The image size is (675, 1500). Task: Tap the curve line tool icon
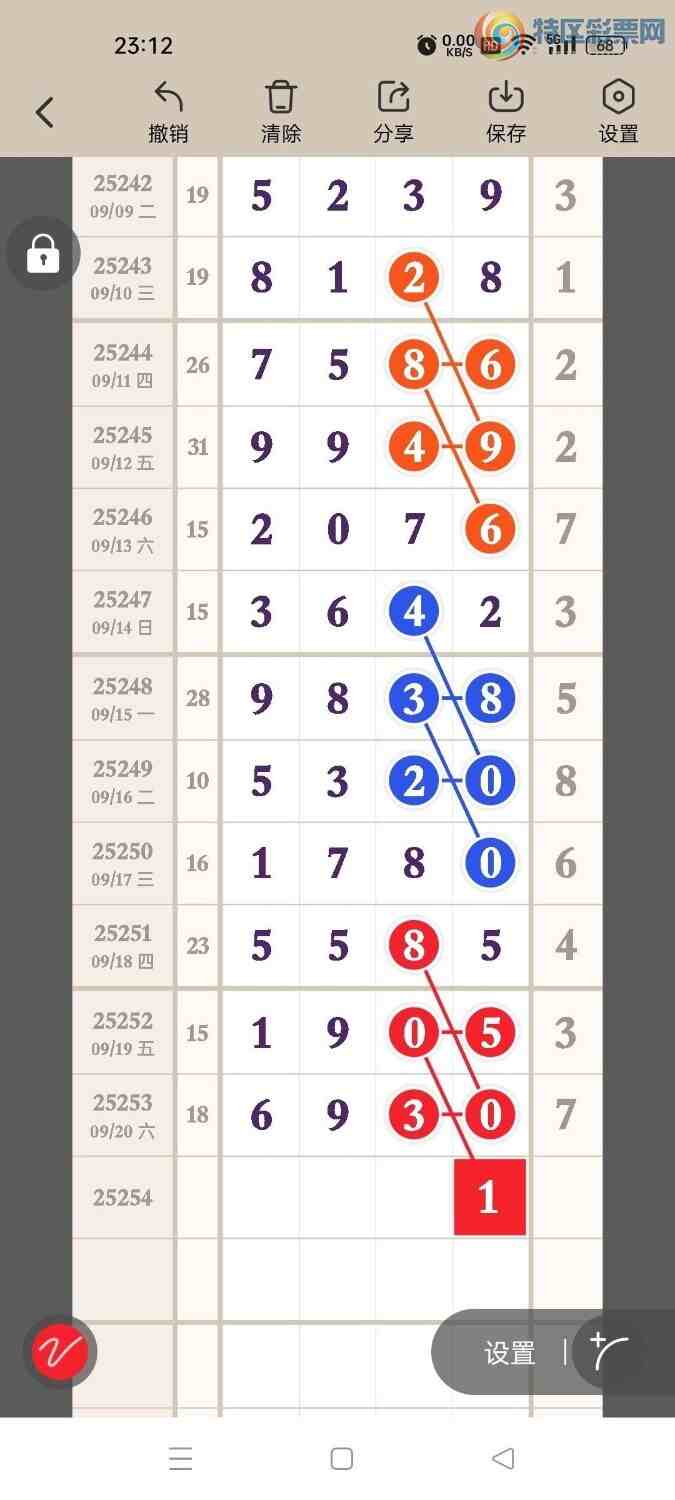(610, 1352)
